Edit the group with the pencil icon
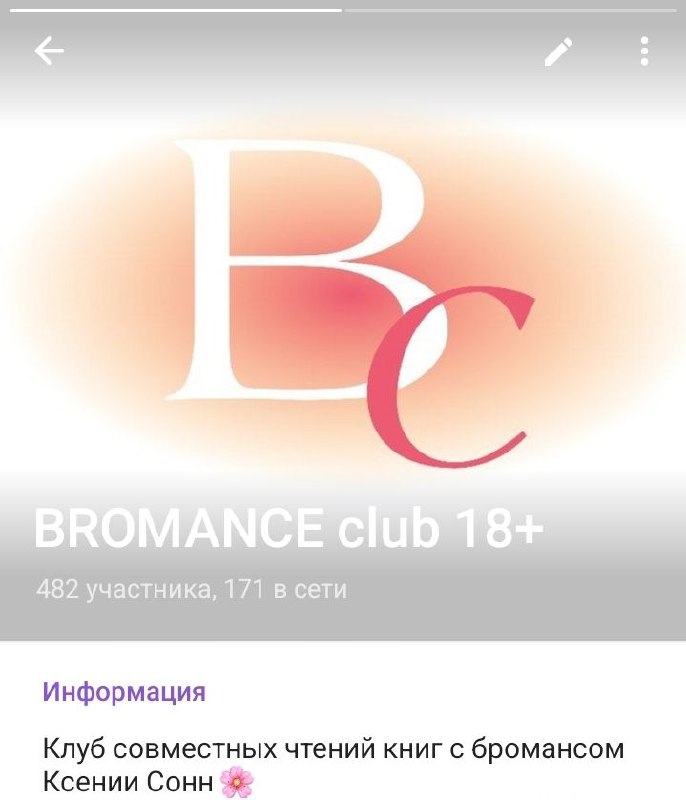This screenshot has width=686, height=800. 559,52
